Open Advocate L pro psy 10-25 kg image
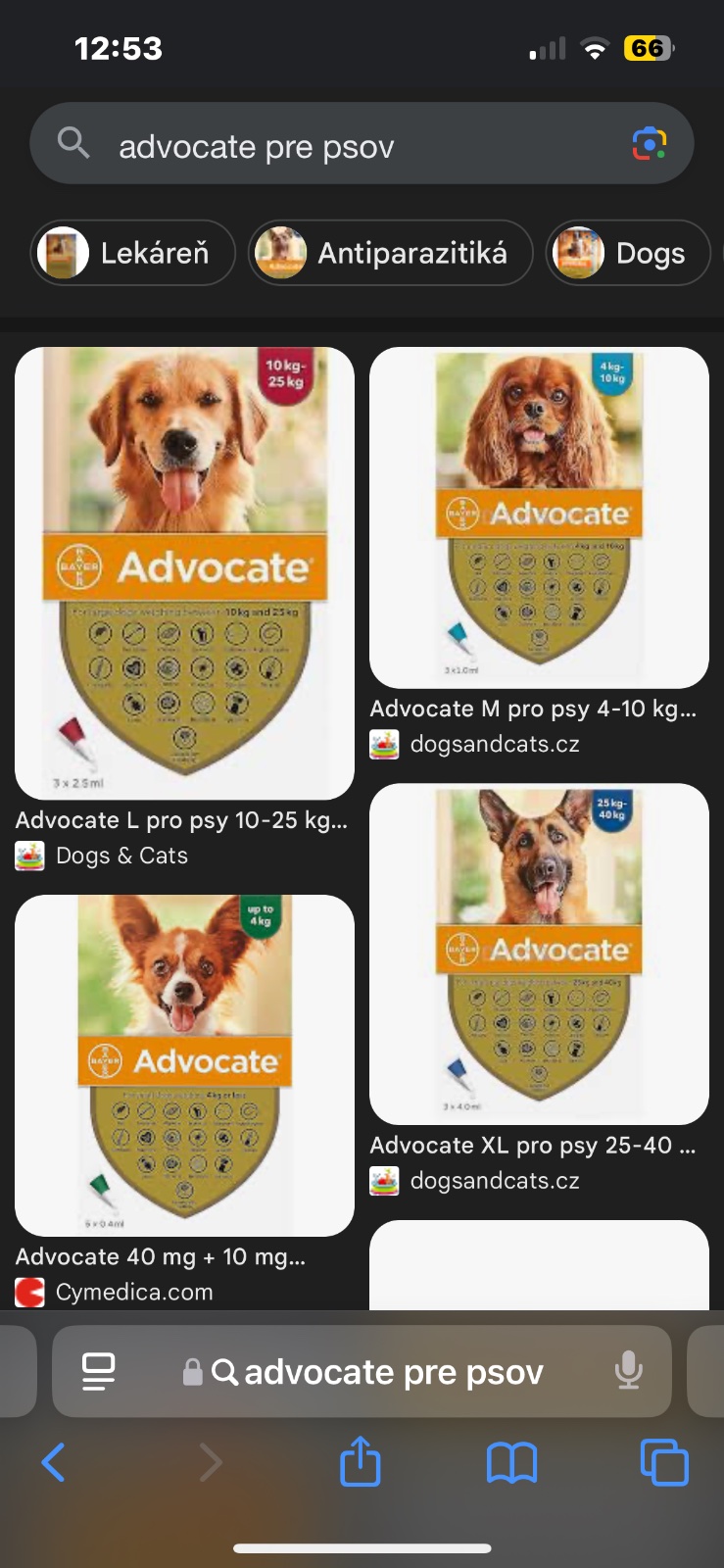 point(184,573)
